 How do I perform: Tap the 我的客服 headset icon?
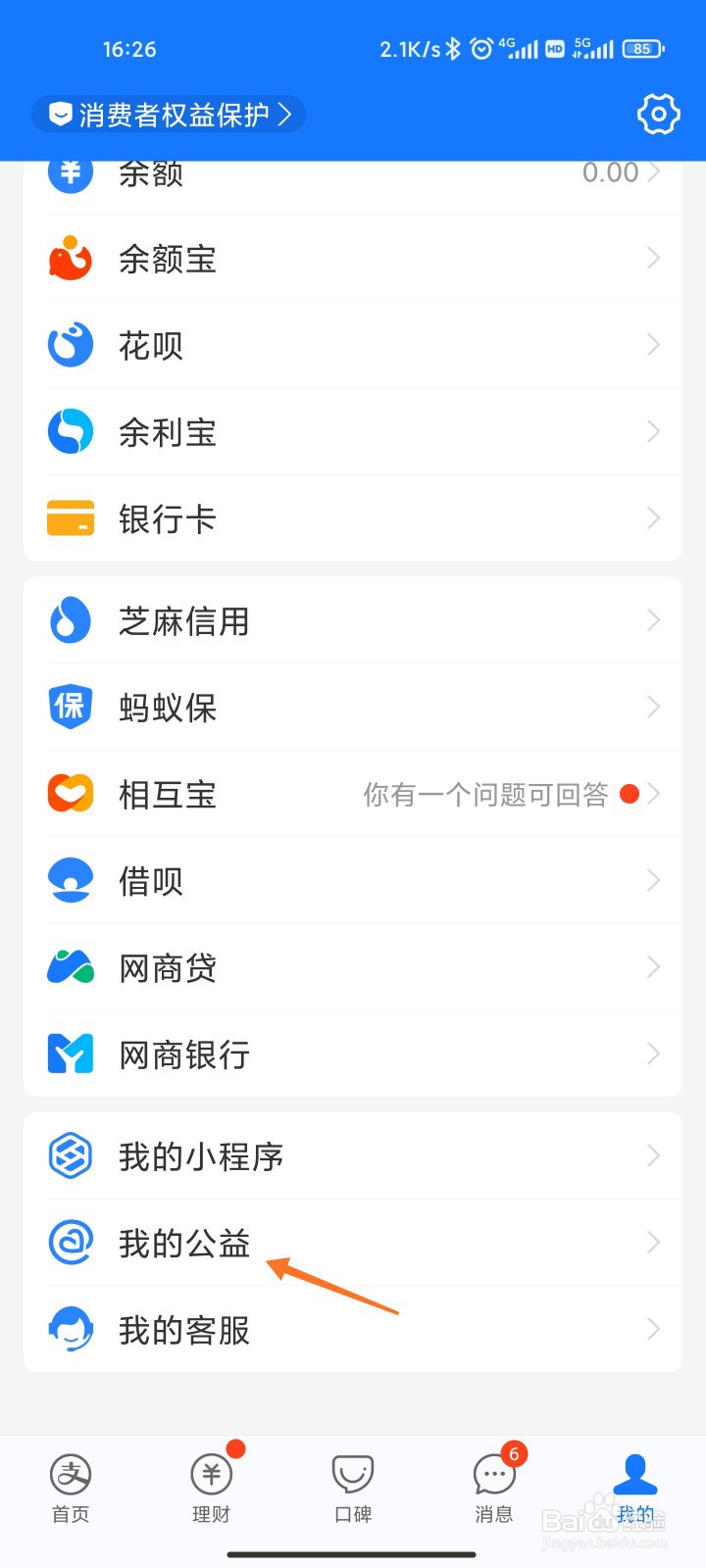(69, 1329)
